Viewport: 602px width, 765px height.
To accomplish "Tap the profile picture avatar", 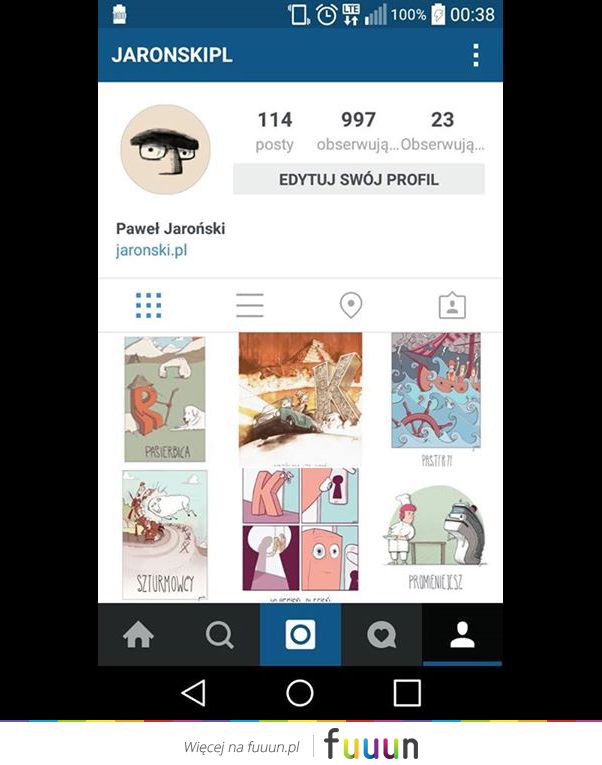I will (165, 150).
